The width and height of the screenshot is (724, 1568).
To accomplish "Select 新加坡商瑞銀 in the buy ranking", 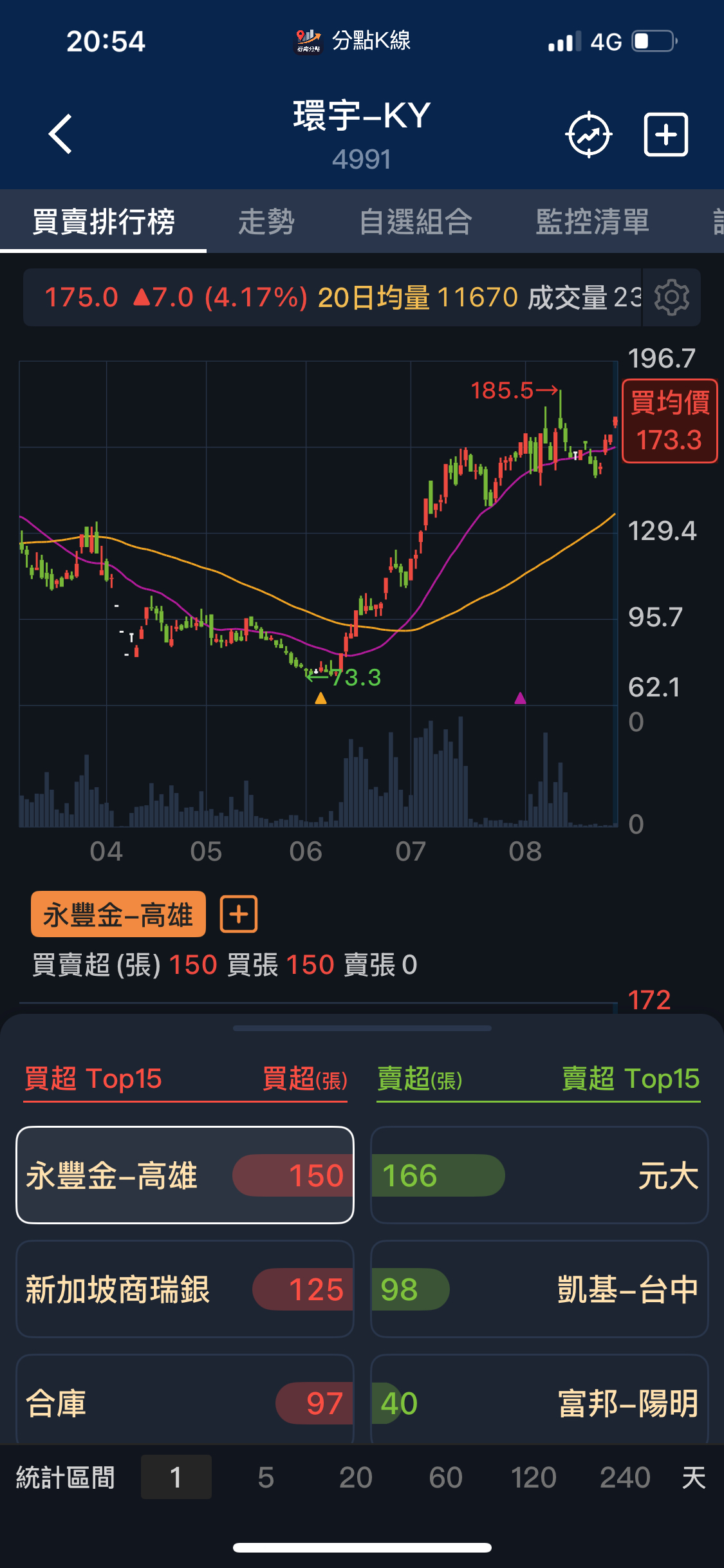I will (x=185, y=1289).
